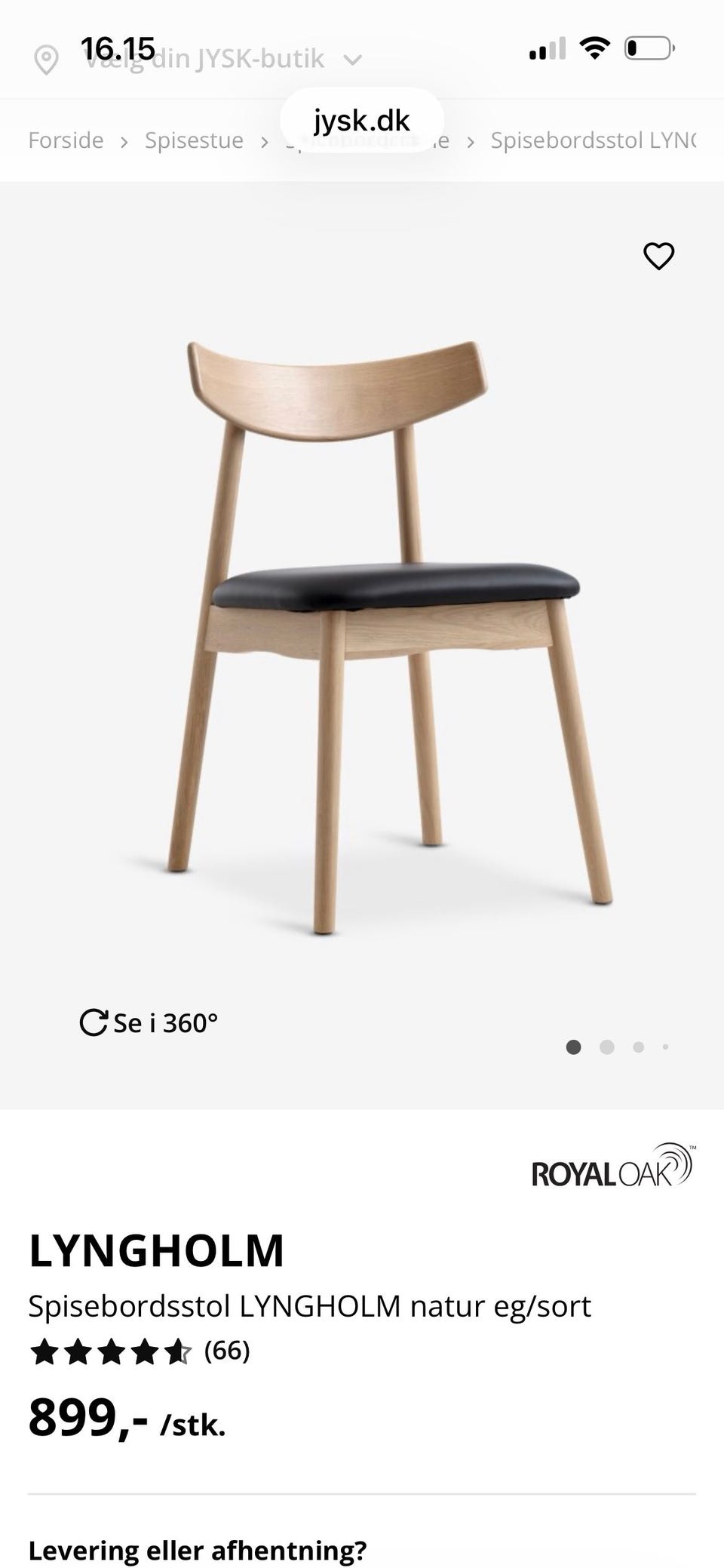The image size is (724, 1568).
Task: Select the second carousel dot
Action: point(606,1047)
